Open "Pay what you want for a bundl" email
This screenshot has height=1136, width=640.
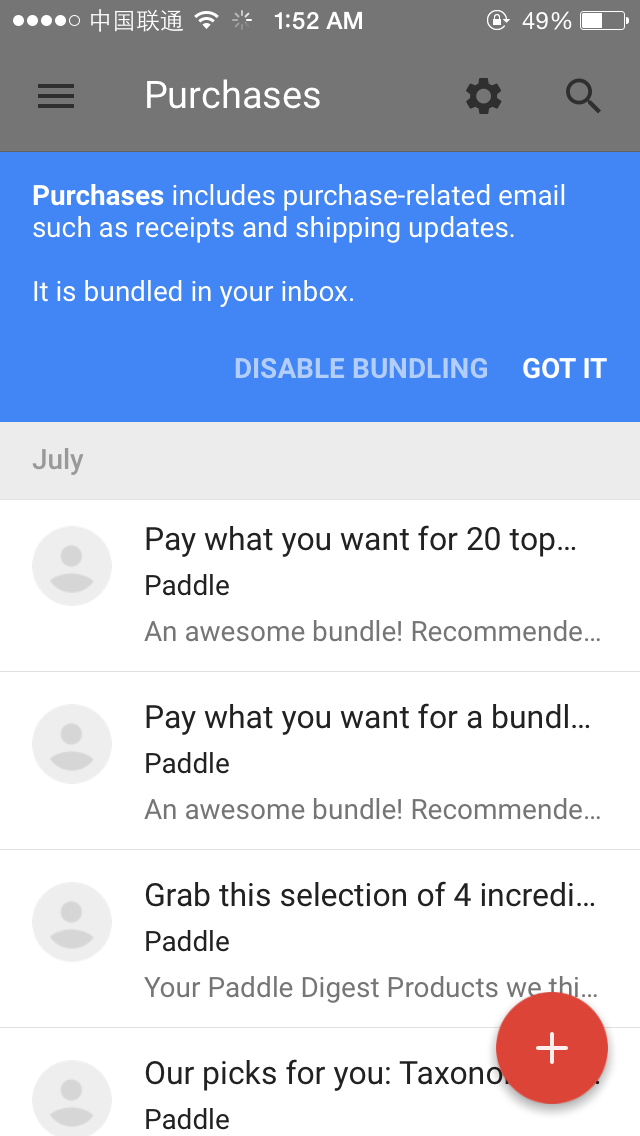[x=320, y=761]
